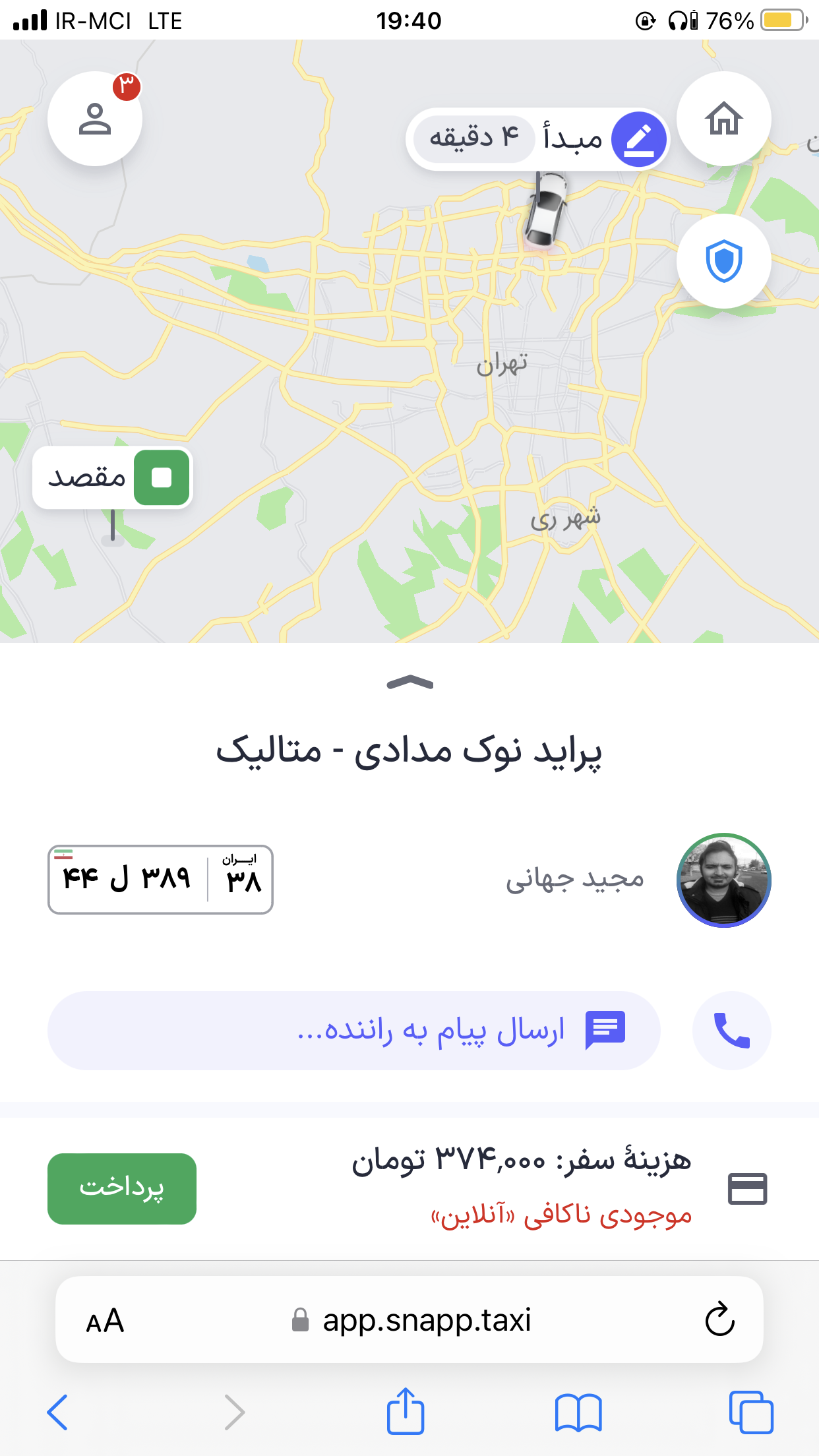View driver مجید جهانی's profile photo
819x1456 pixels.
click(723, 880)
